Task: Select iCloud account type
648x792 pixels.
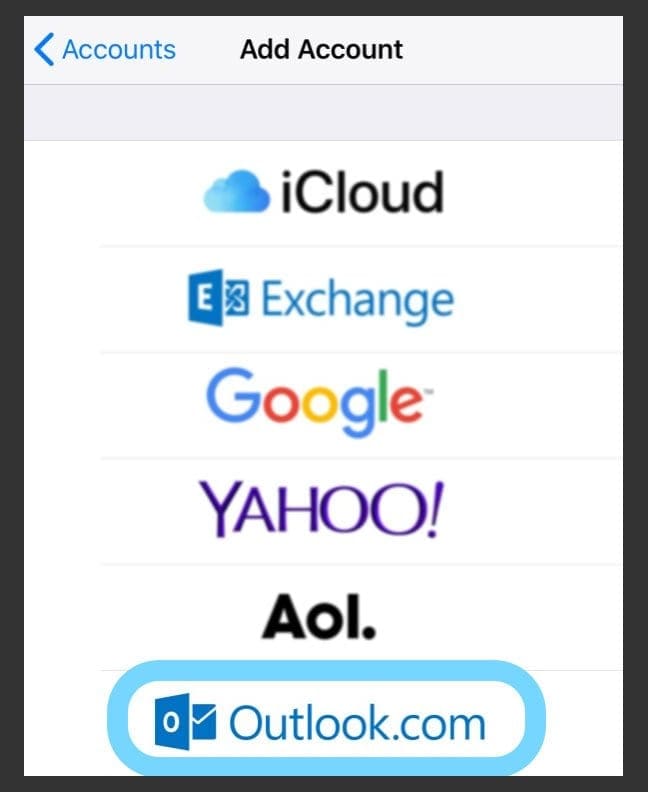Action: click(x=323, y=193)
